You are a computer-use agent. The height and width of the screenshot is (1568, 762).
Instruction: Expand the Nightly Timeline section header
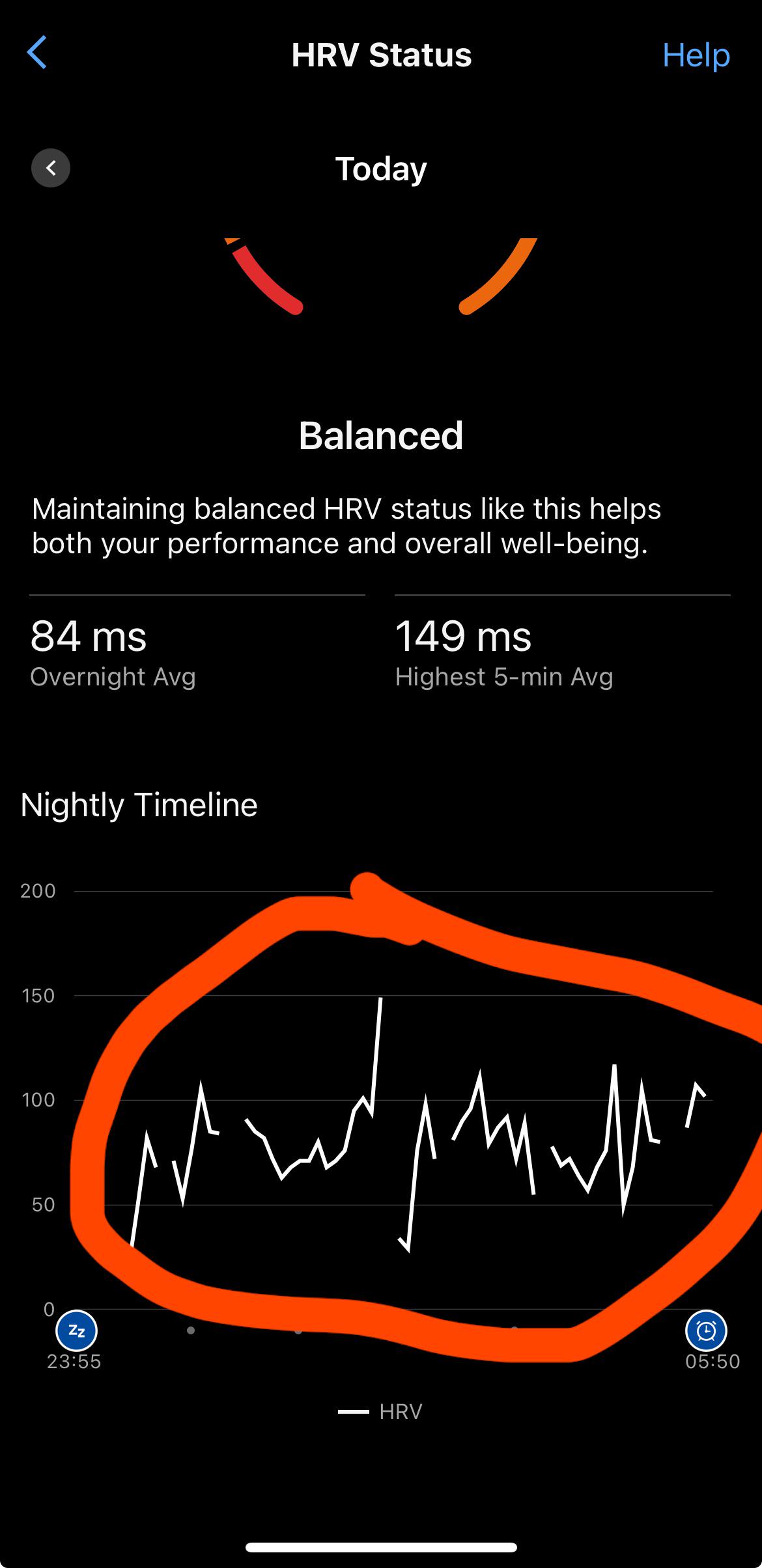tap(139, 805)
